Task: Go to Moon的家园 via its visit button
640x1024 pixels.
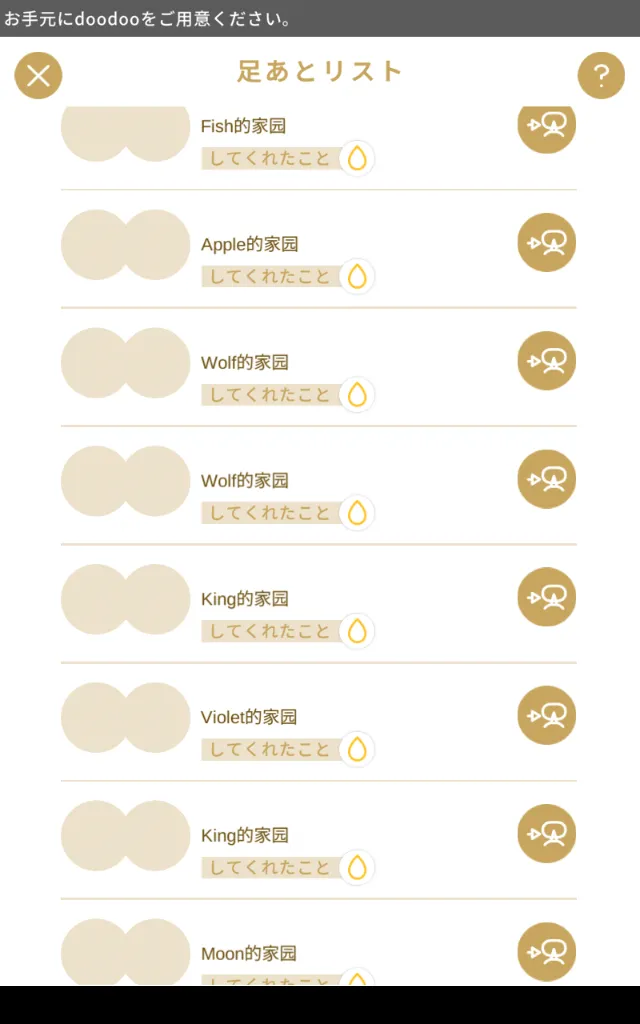Action: 547,952
